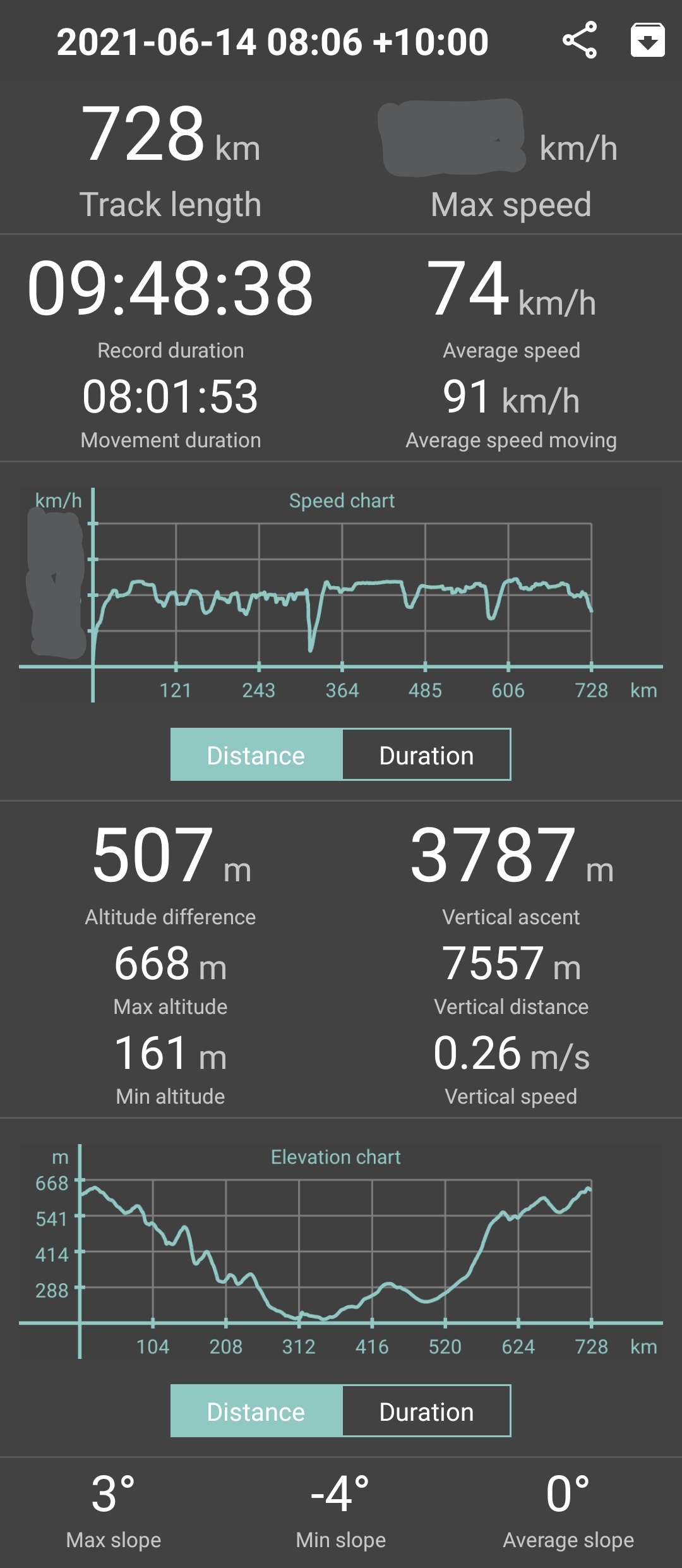The image size is (682, 1568).
Task: Share this recorded track
Action: coord(579,40)
